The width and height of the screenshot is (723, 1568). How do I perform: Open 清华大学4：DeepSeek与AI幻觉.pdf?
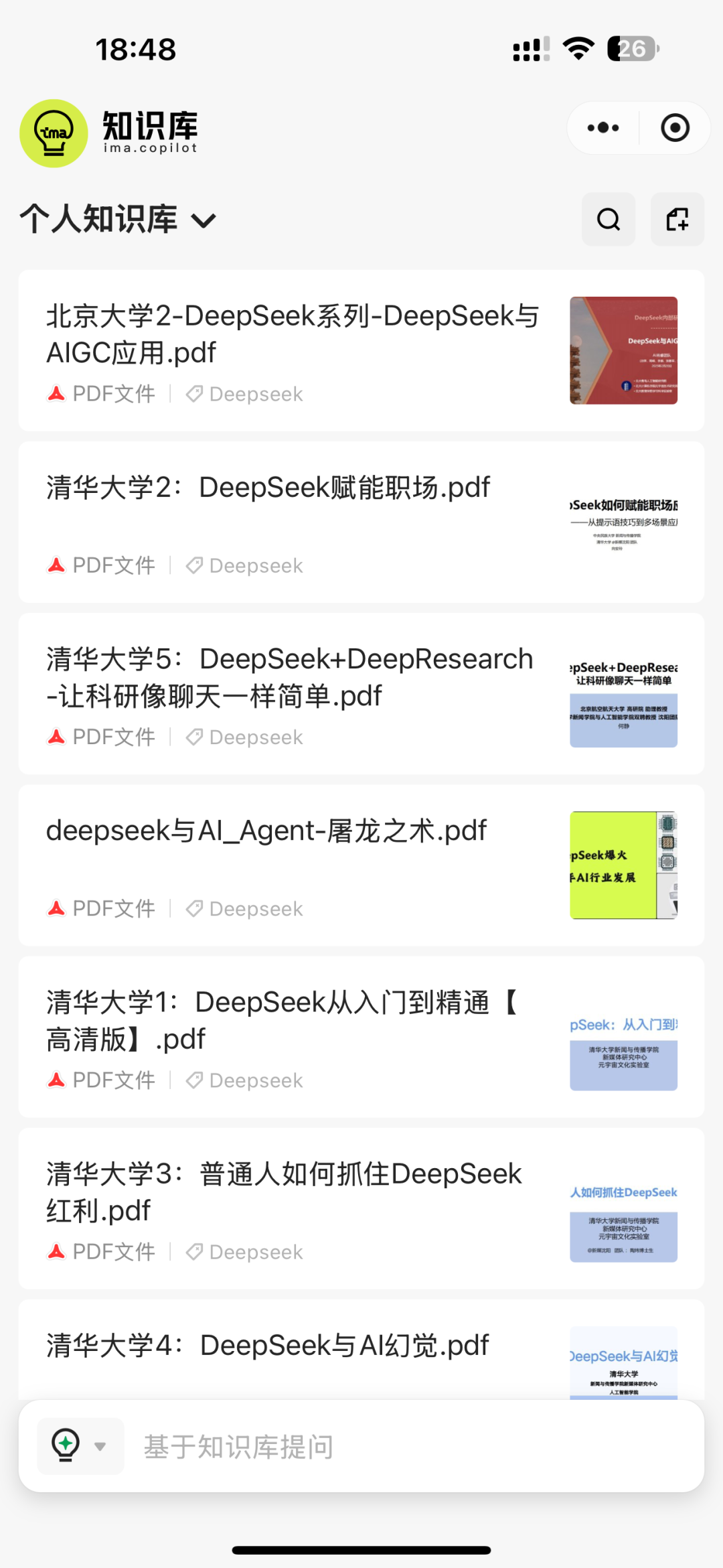(268, 1346)
